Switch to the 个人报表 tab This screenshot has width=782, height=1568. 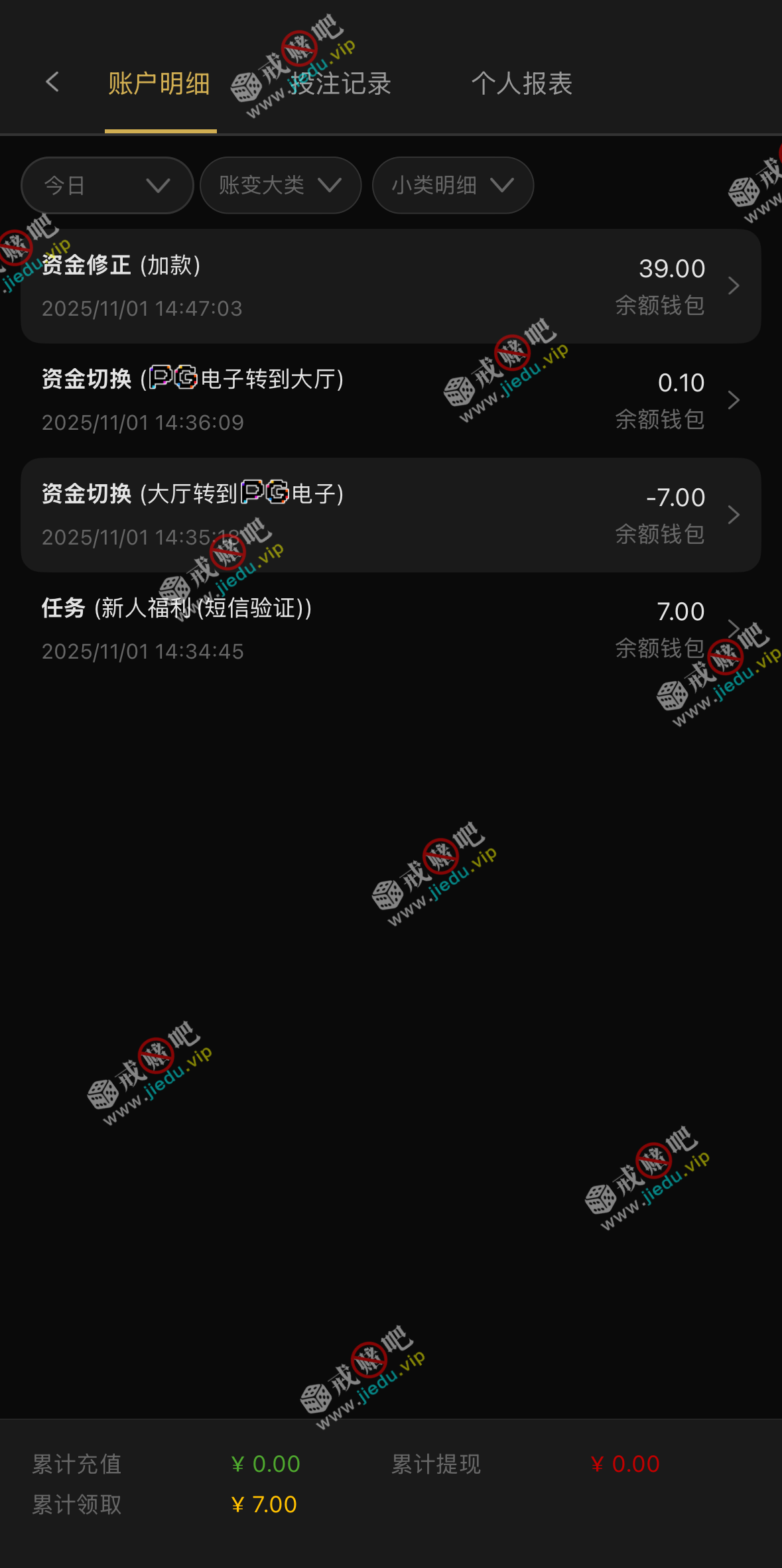coord(522,84)
